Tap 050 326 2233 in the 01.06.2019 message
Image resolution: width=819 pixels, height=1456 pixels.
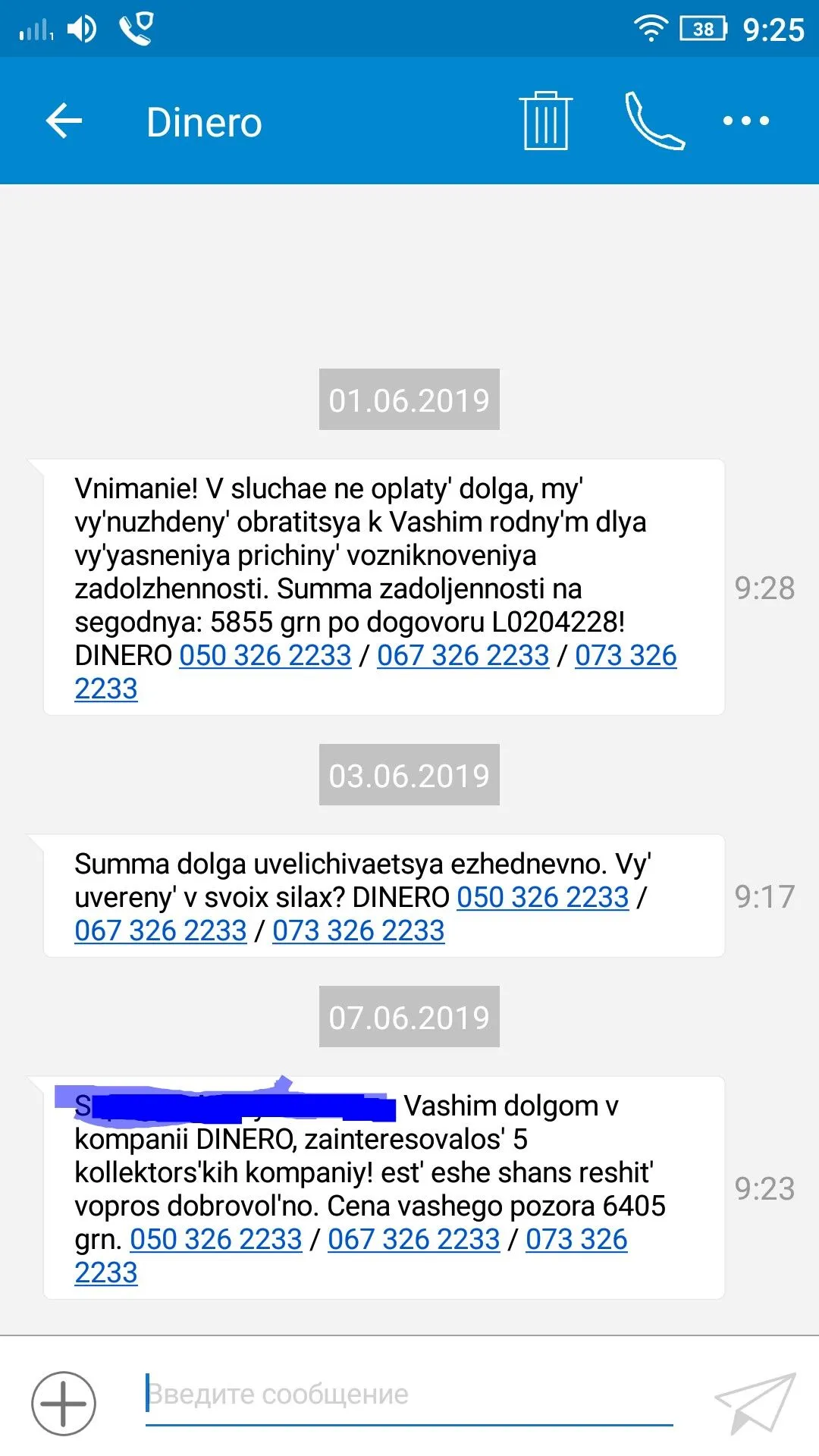(265, 656)
